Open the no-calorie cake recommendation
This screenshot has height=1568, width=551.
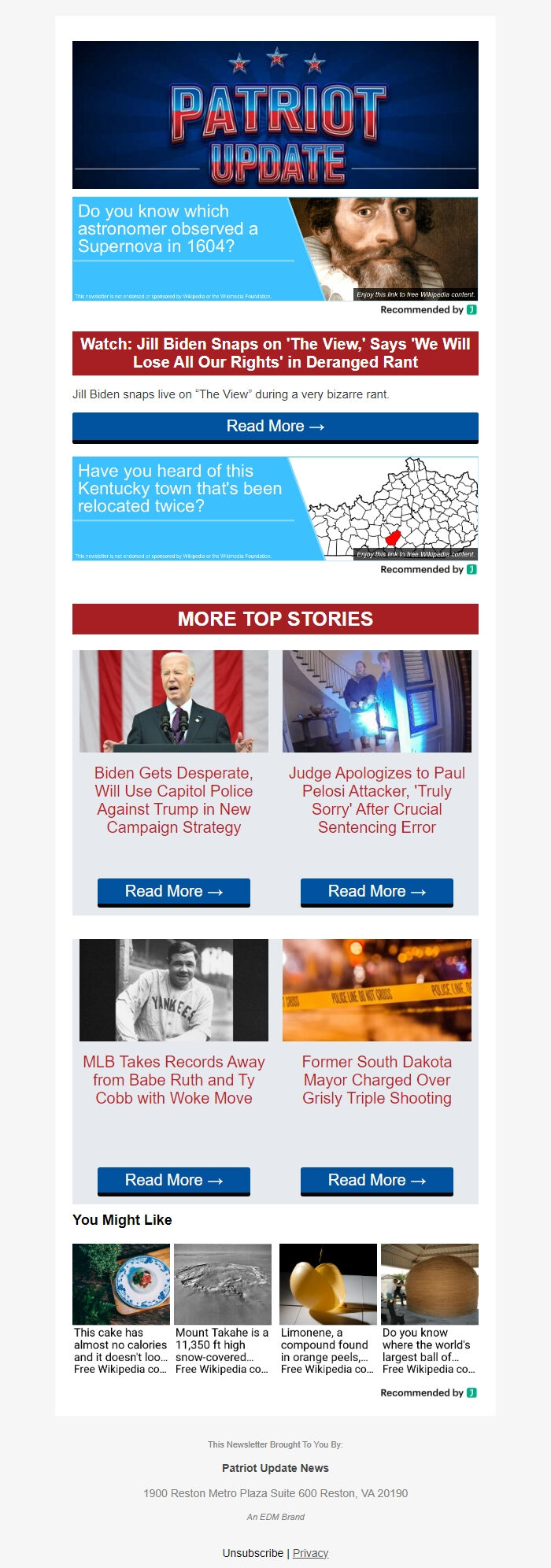[121, 1310]
